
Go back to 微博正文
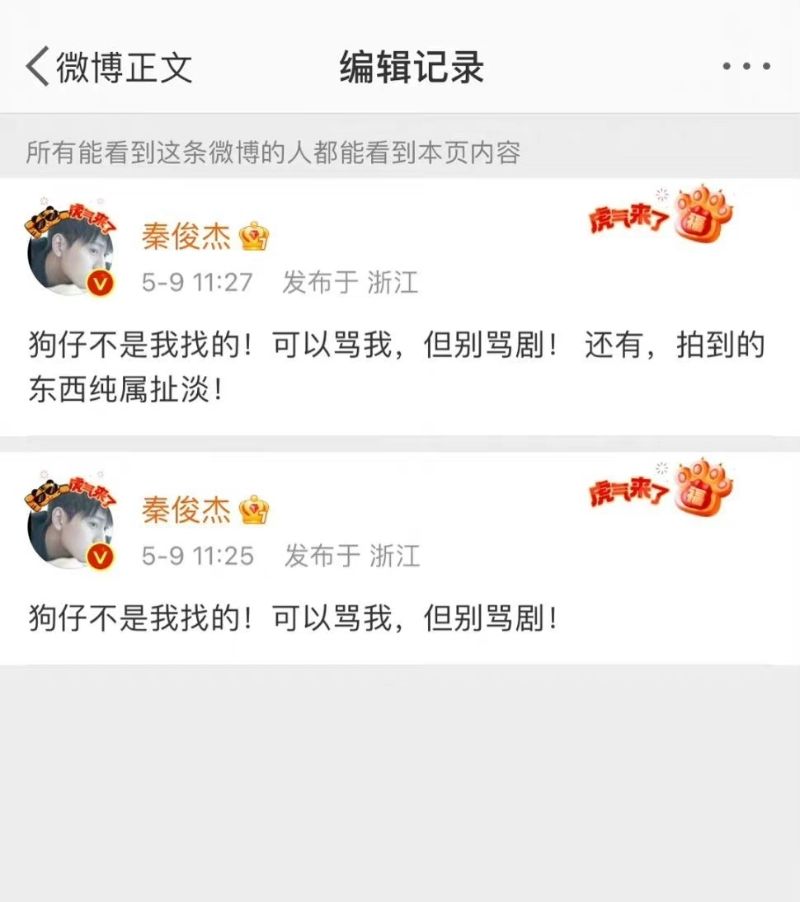(108, 67)
